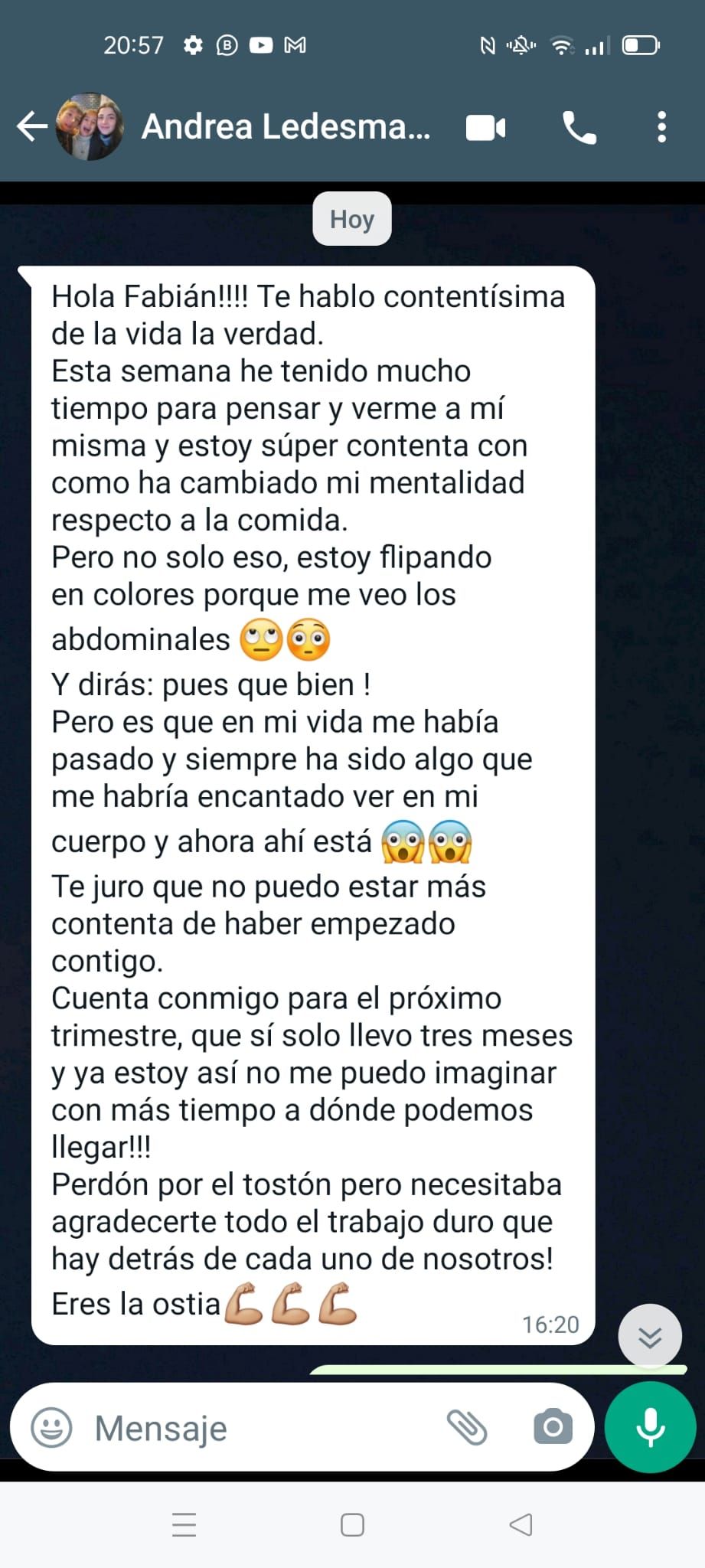This screenshot has width=705, height=1568.
Task: Start a video call with Andrea
Action: [x=486, y=128]
